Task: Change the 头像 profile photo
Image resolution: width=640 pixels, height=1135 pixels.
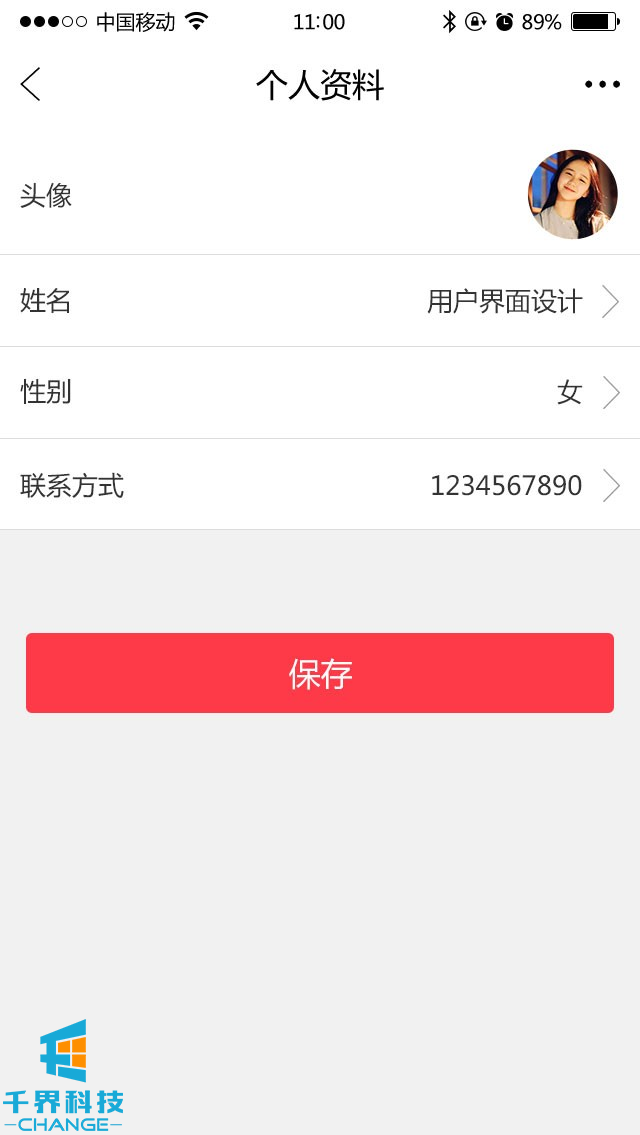Action: coord(572,195)
